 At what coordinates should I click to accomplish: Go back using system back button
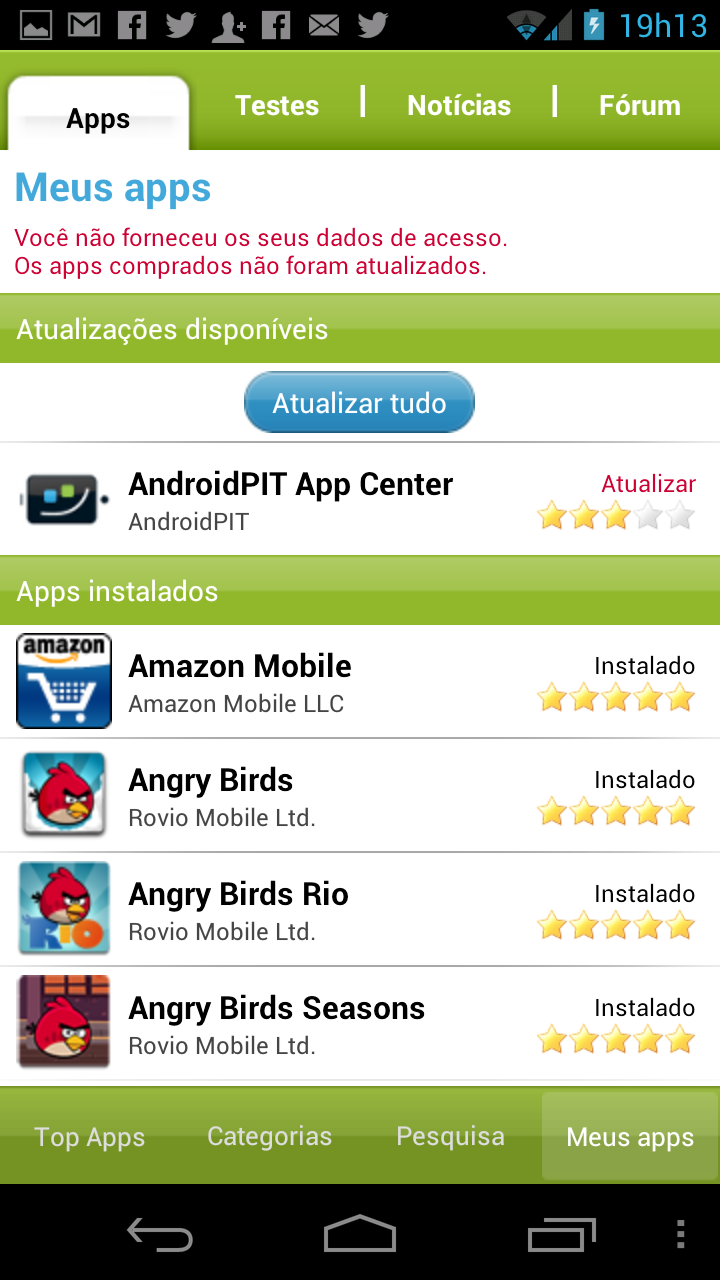point(160,1235)
